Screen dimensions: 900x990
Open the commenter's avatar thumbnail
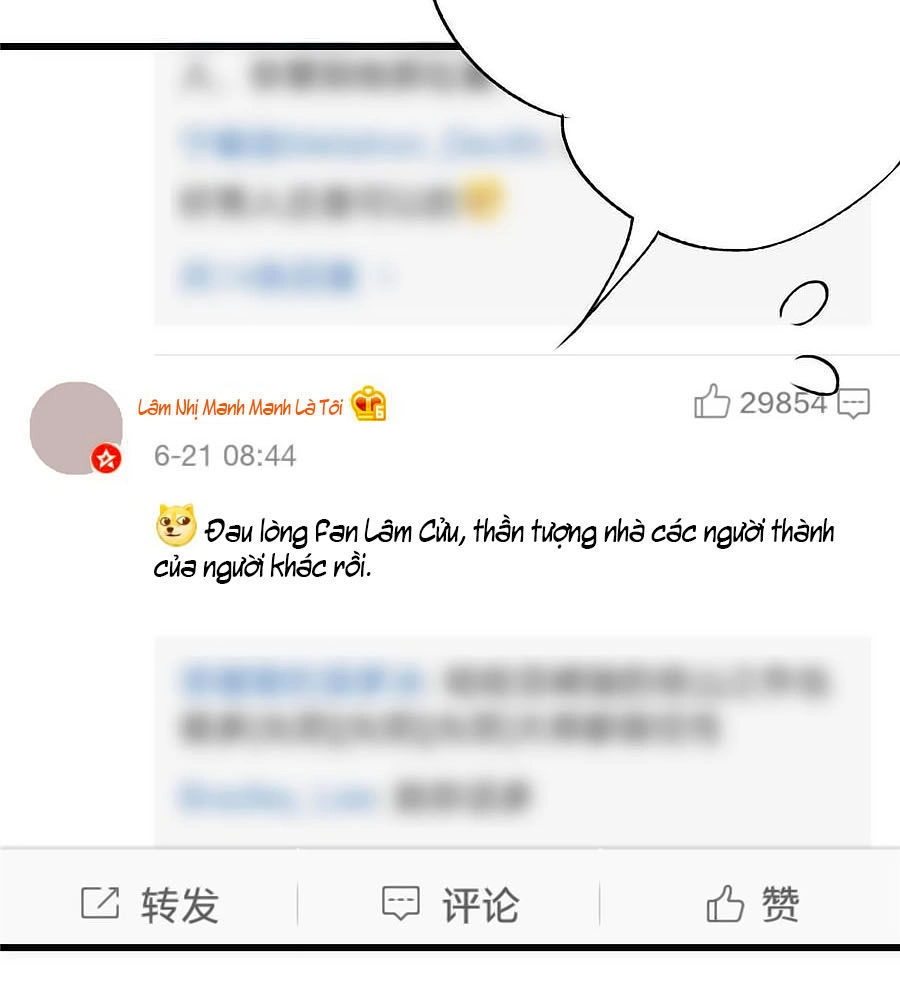77,428
